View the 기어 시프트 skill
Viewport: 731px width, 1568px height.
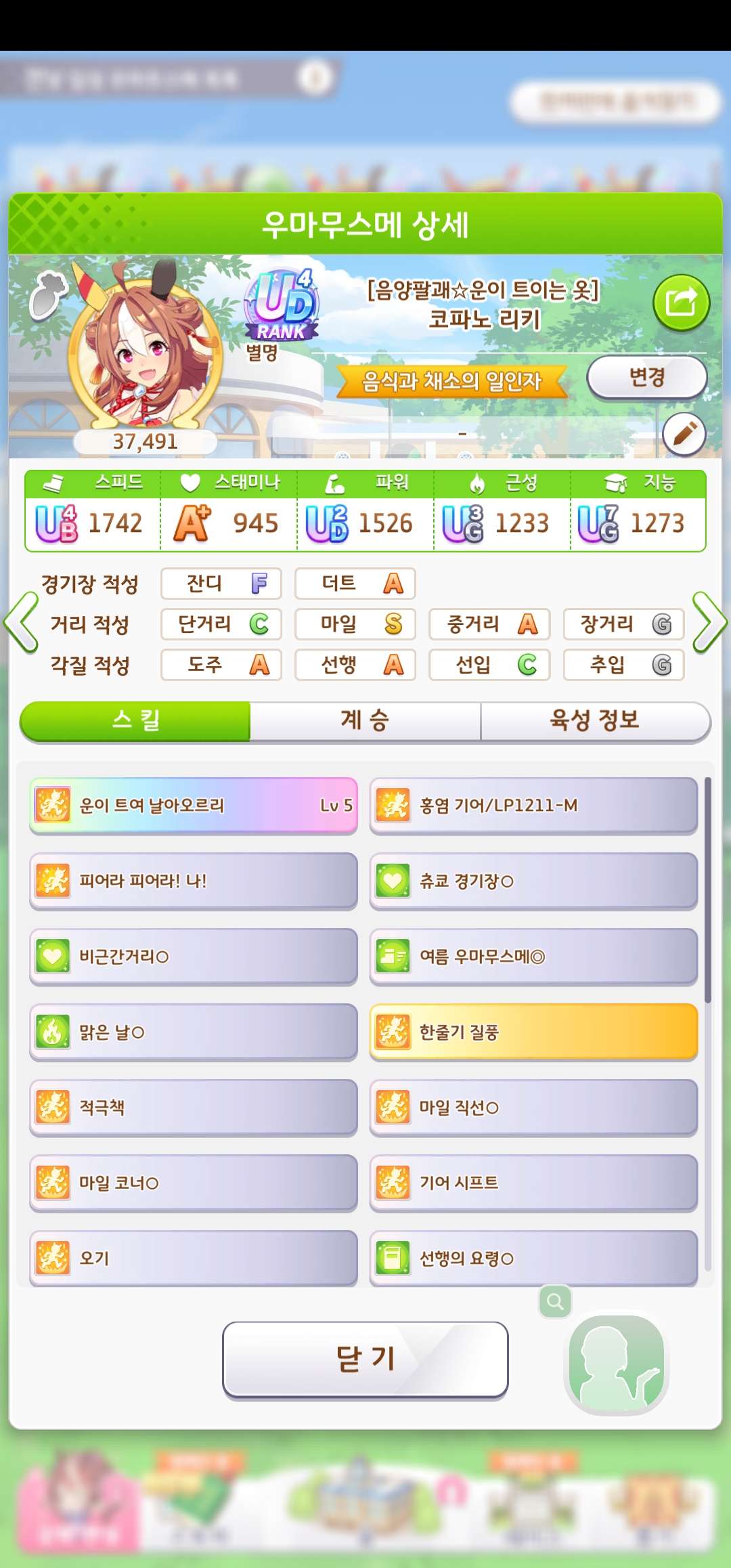[533, 1183]
